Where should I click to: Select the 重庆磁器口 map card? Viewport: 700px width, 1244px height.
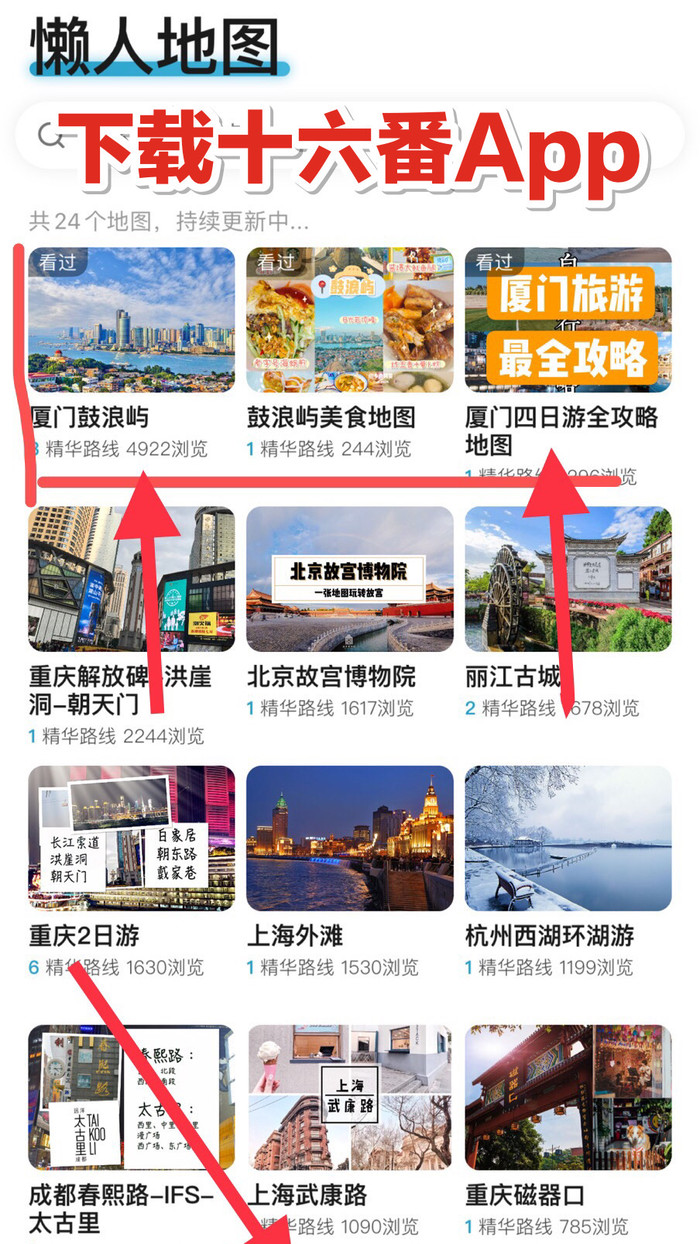point(567,1097)
